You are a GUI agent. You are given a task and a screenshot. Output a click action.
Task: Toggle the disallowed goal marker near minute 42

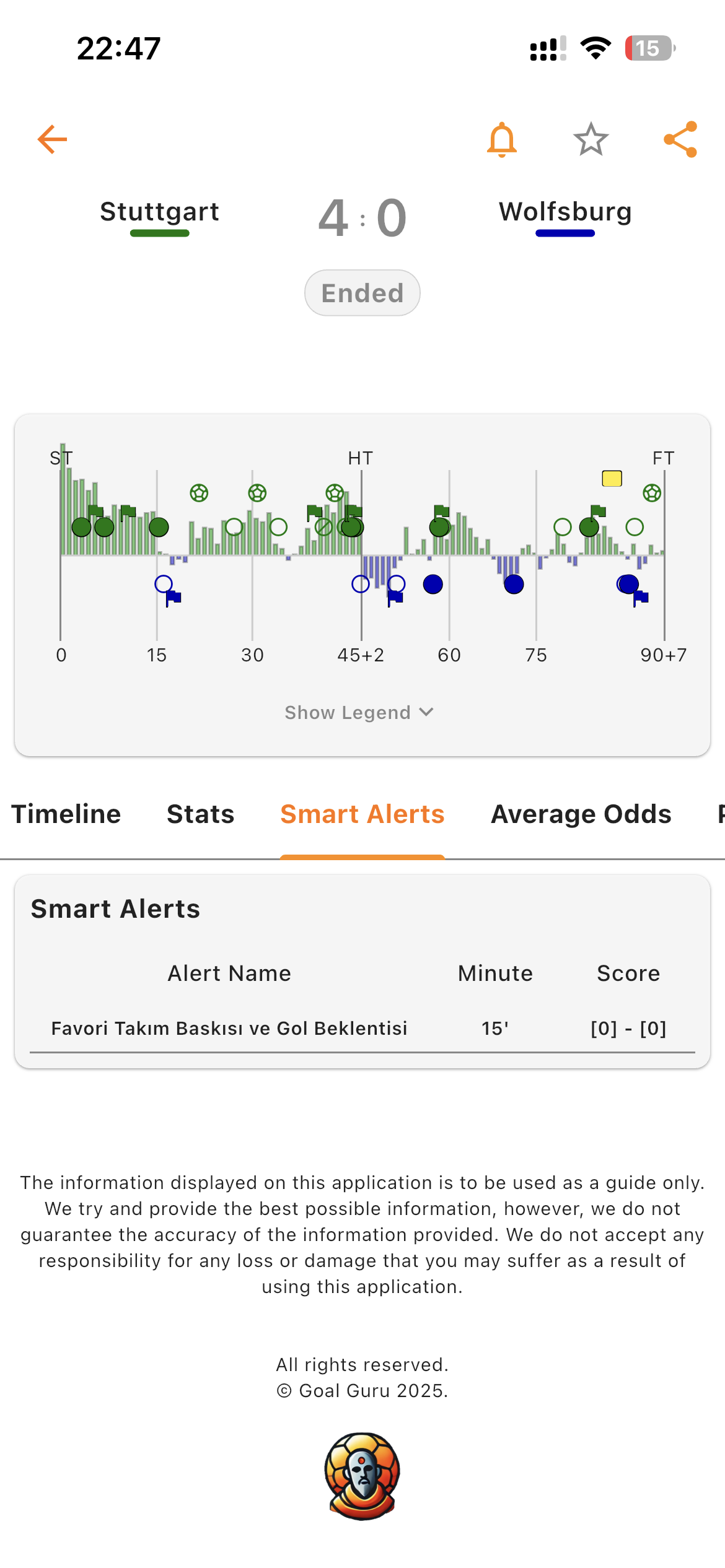(322, 527)
